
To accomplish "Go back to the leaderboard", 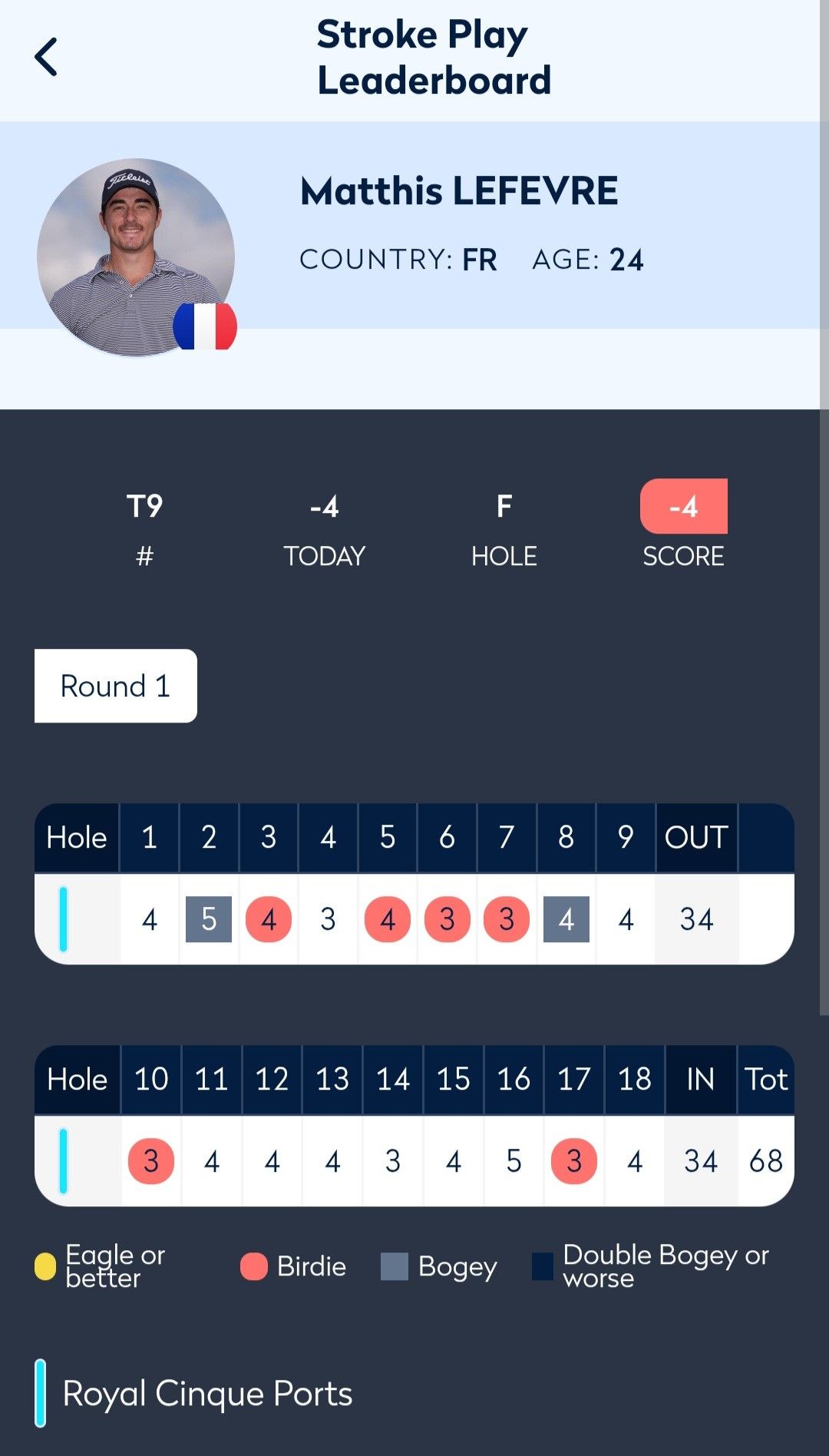I will 46,58.
